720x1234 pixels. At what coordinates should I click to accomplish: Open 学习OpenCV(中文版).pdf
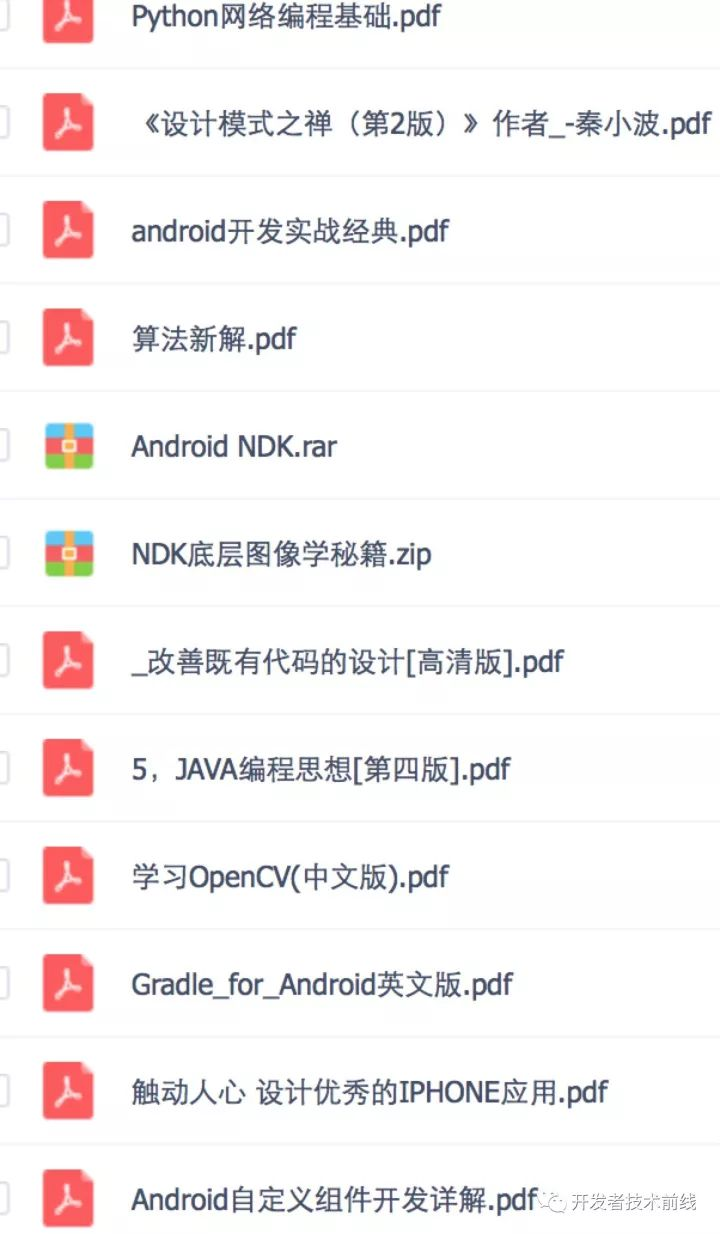(x=289, y=877)
